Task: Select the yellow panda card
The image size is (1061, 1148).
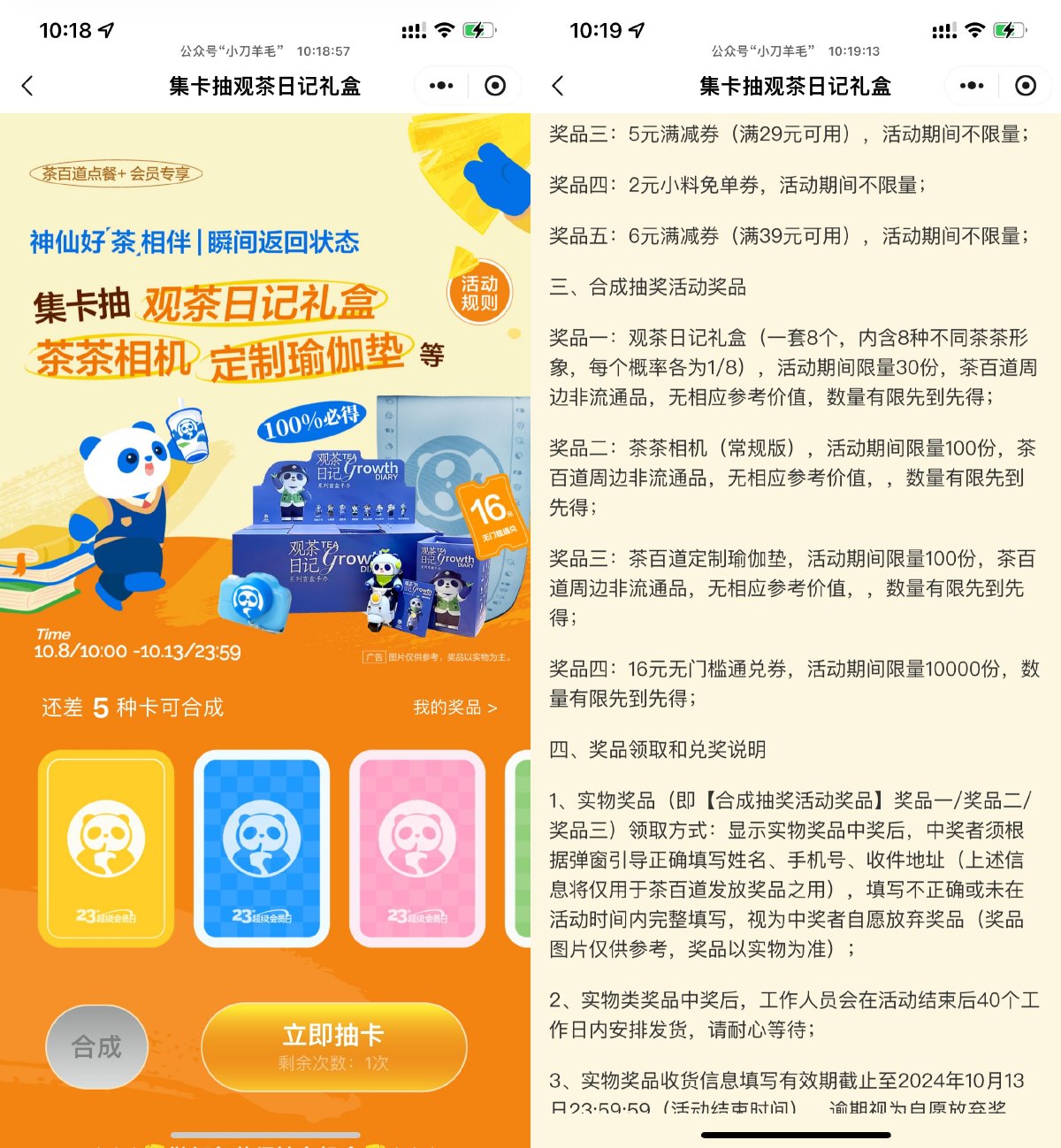Action: [x=106, y=848]
